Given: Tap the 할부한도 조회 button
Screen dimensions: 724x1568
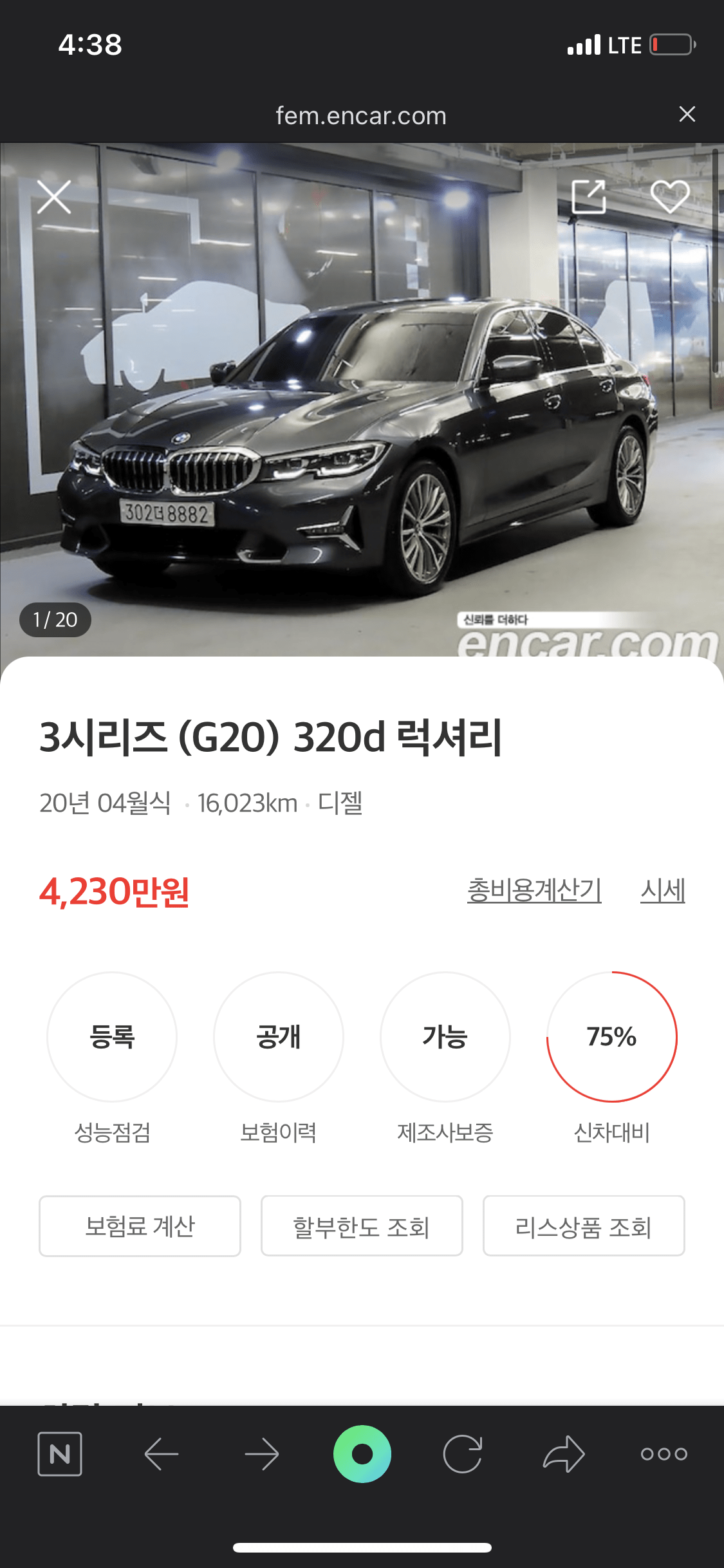Looking at the screenshot, I should coord(361,1226).
